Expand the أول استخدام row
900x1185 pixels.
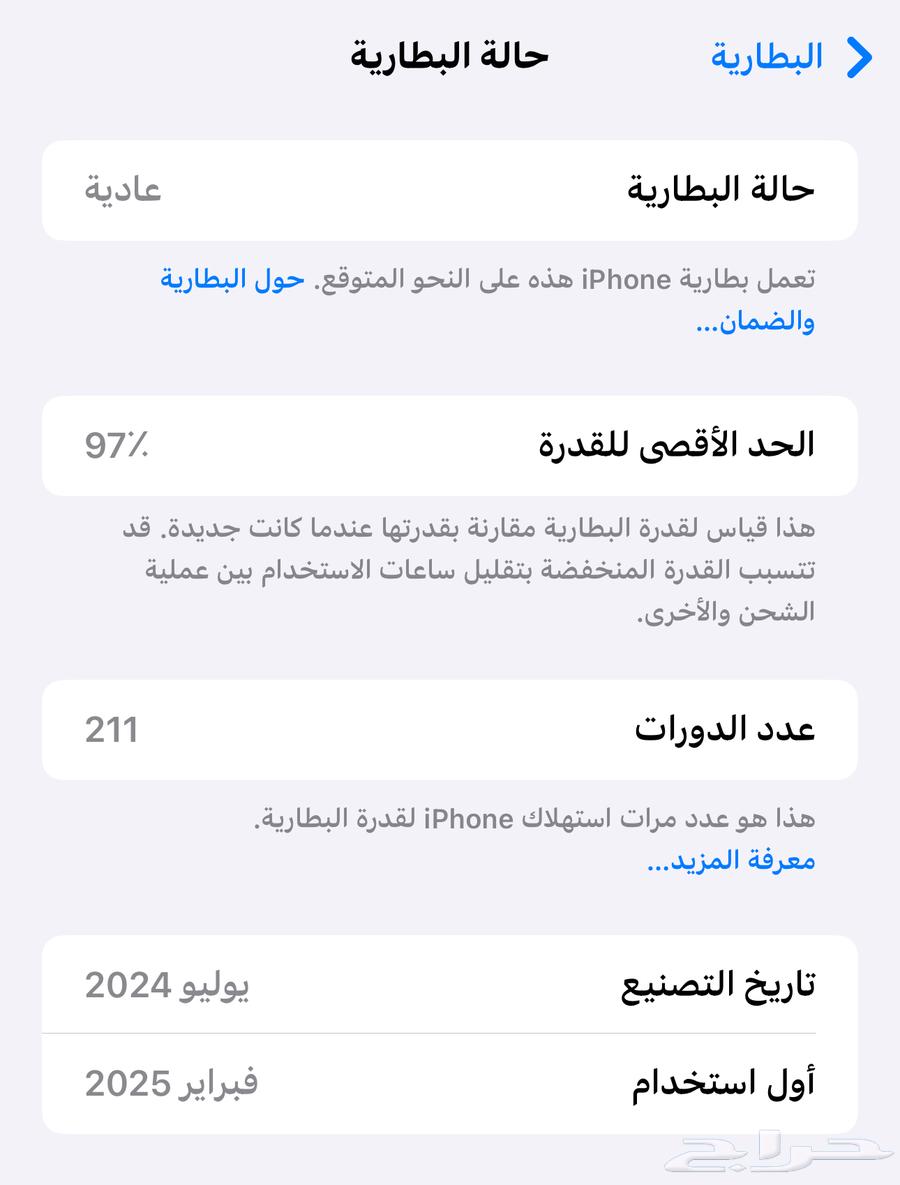pos(450,1083)
